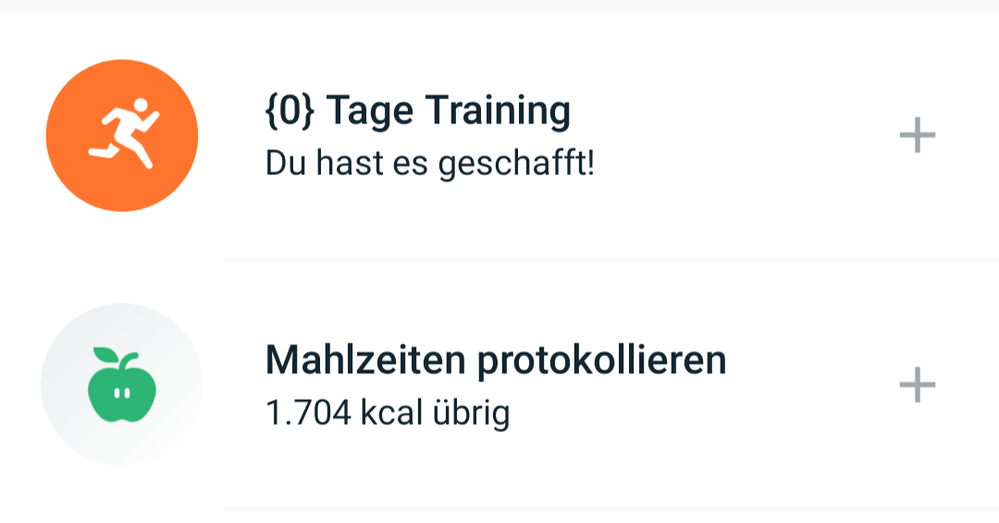Add a training with the plus icon
Image resolution: width=999 pixels, height=523 pixels.
coord(917,135)
